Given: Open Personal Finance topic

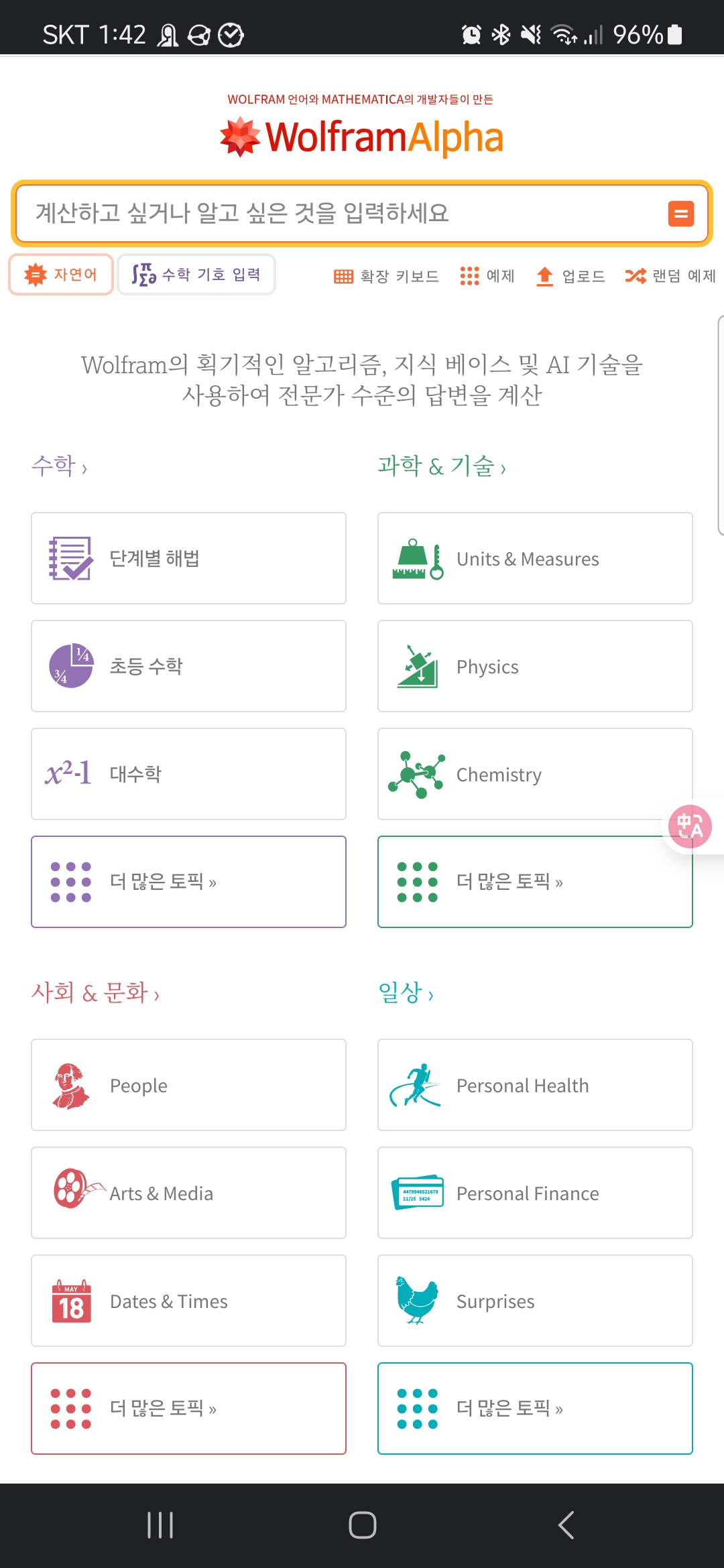Looking at the screenshot, I should tap(535, 1193).
